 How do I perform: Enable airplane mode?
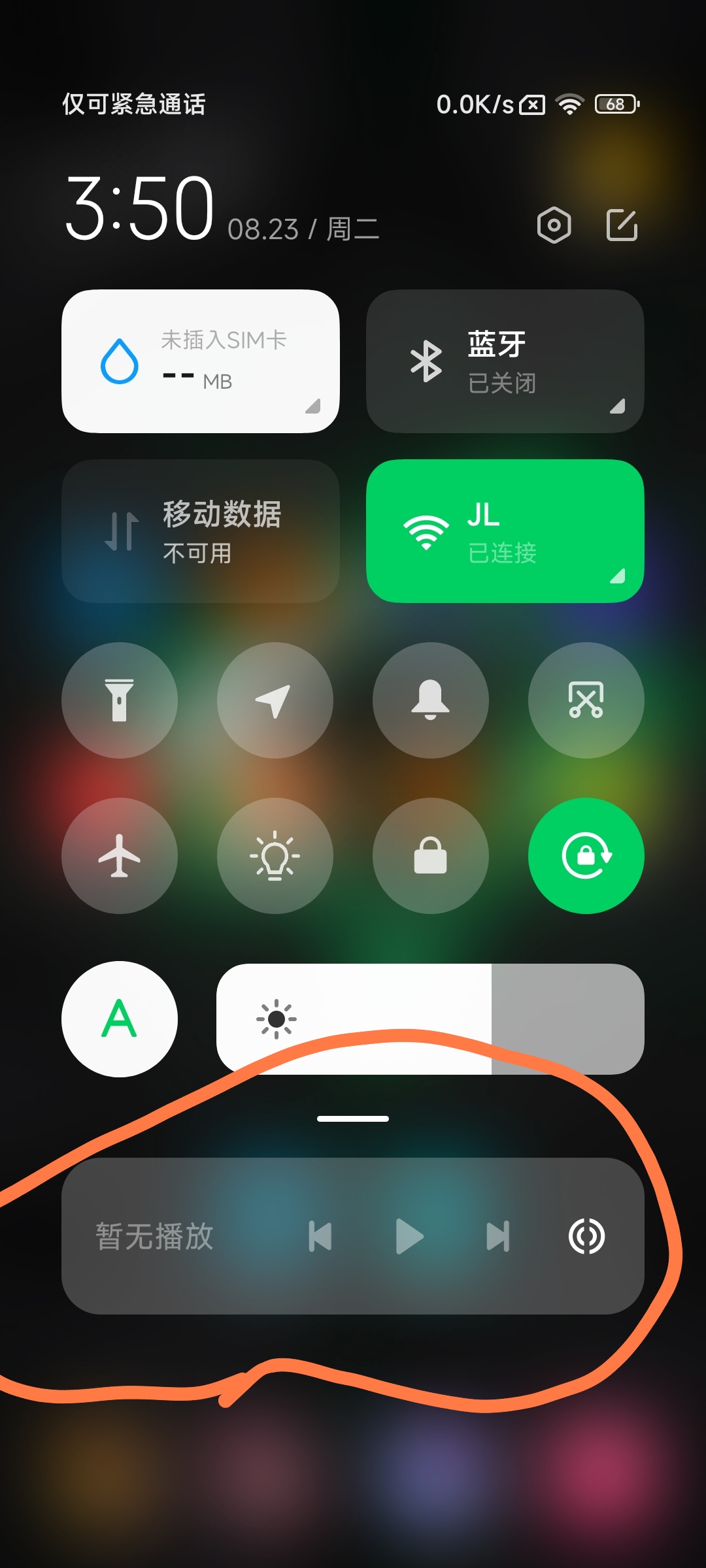pos(120,856)
